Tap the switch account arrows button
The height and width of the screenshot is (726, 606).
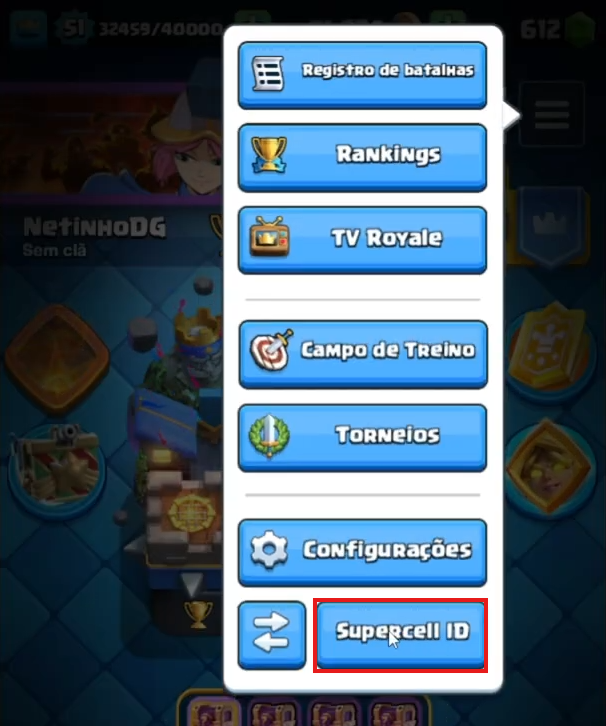tap(272, 634)
